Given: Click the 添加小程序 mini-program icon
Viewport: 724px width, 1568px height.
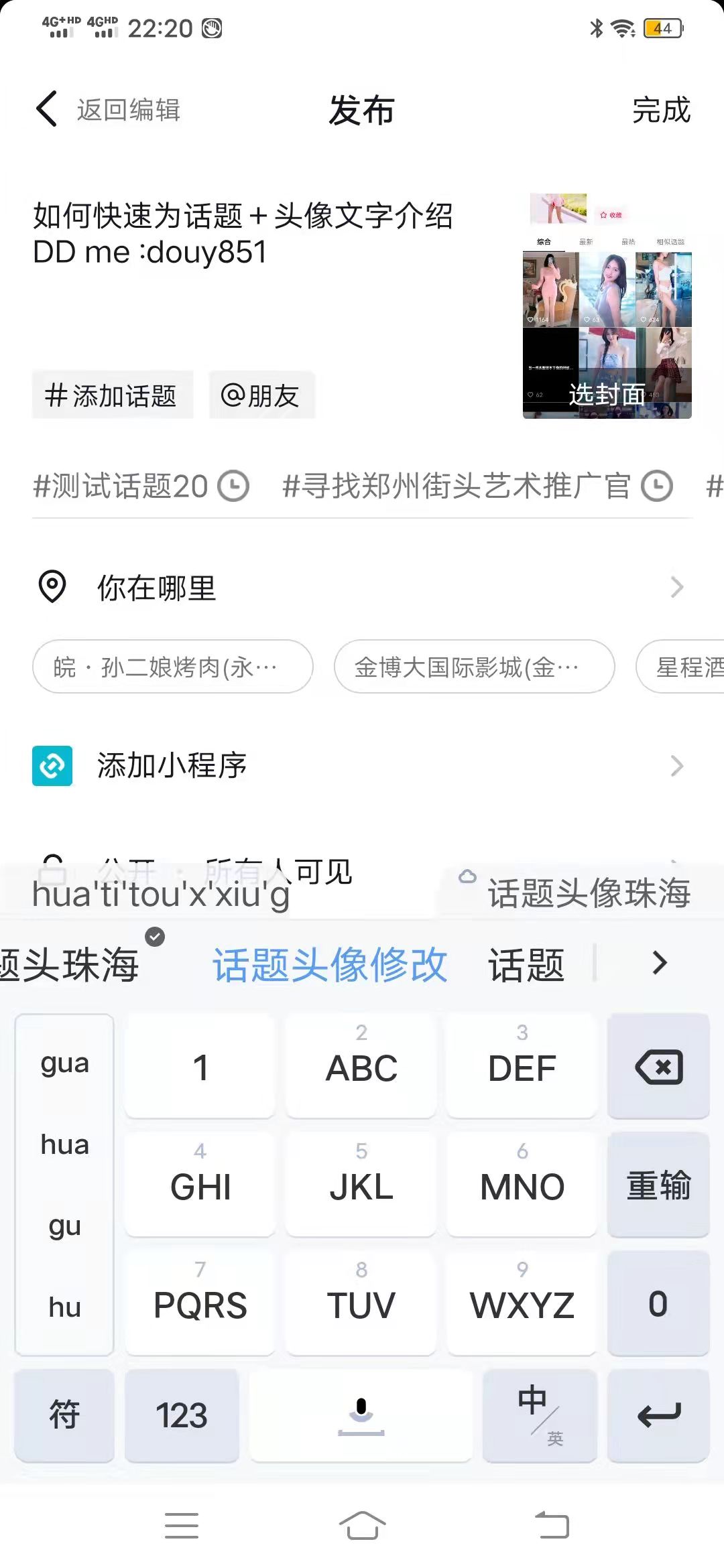Looking at the screenshot, I should click(x=52, y=766).
